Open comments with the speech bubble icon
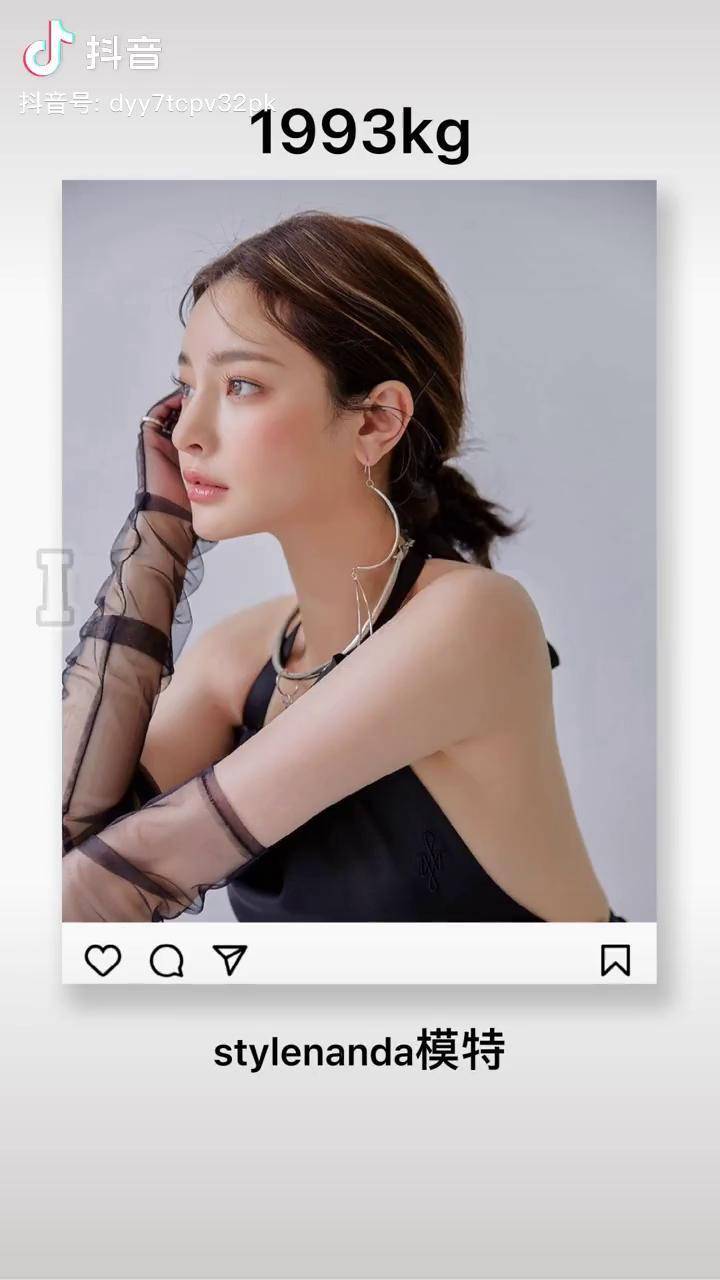The width and height of the screenshot is (720, 1280). (x=165, y=963)
